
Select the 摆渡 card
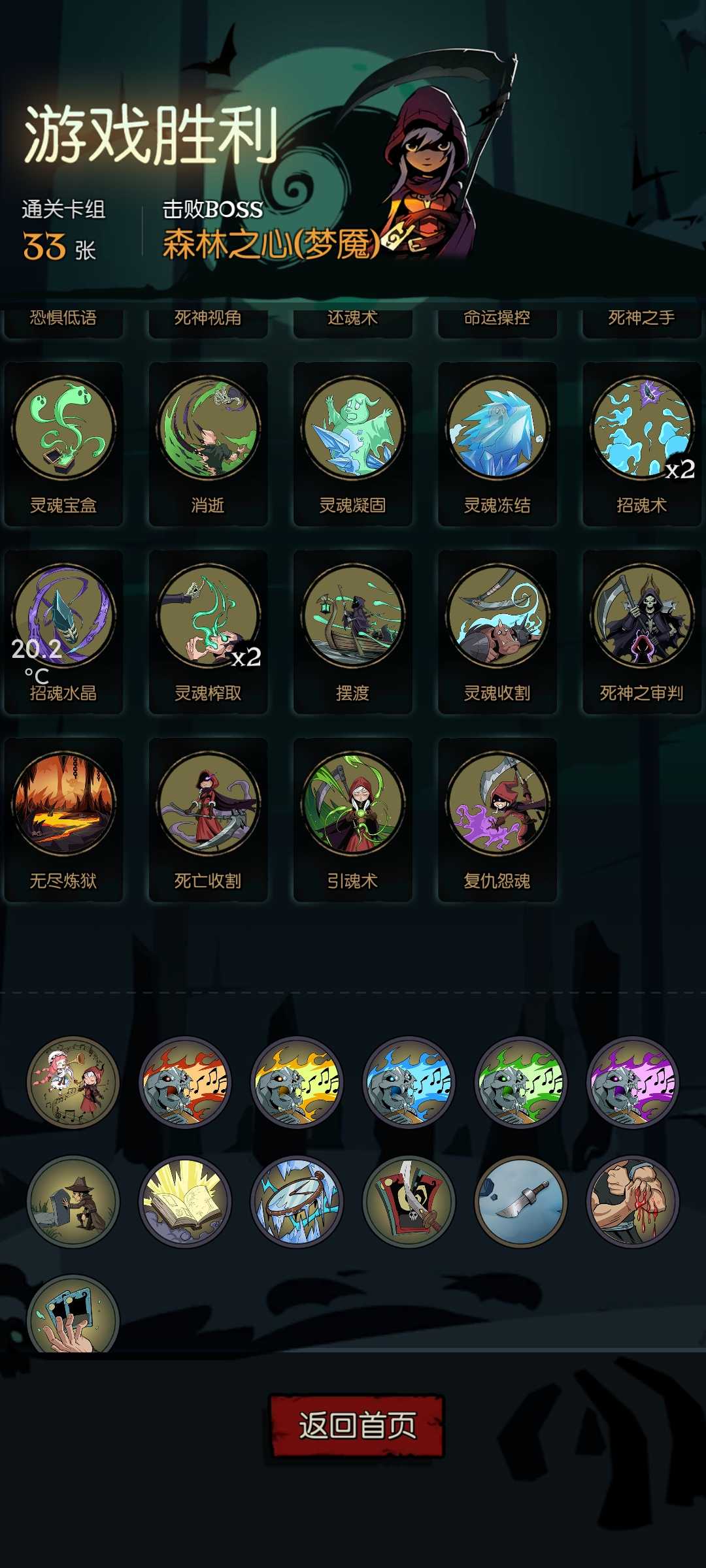(352, 632)
